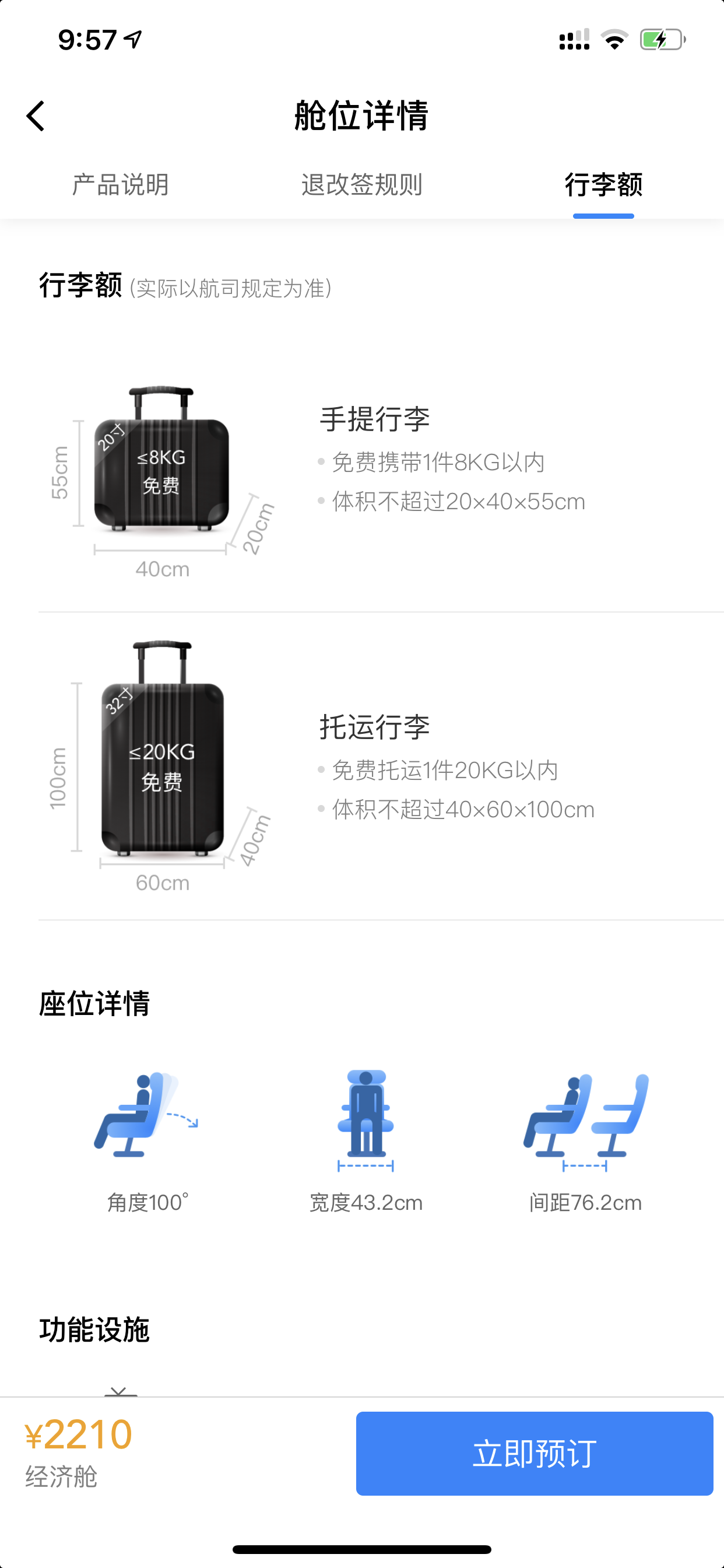Tap the 立即预订 button
Screen dimensions: 724x1568
coord(534,1453)
